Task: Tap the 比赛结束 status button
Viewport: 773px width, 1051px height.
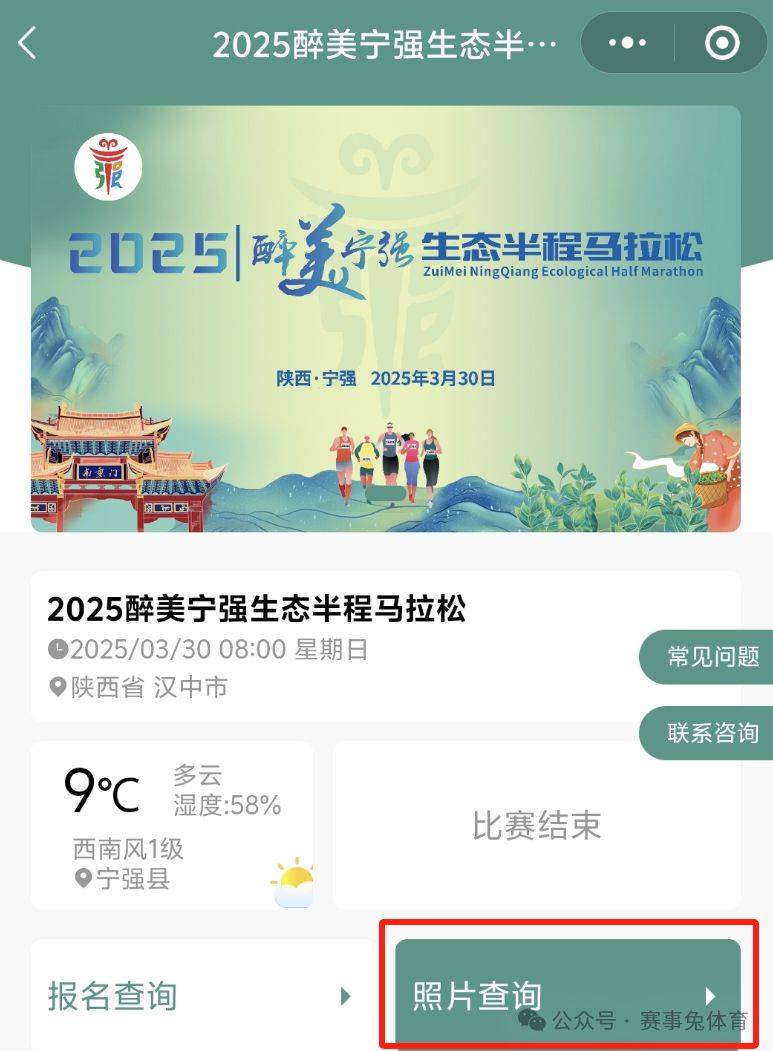Action: pos(537,825)
